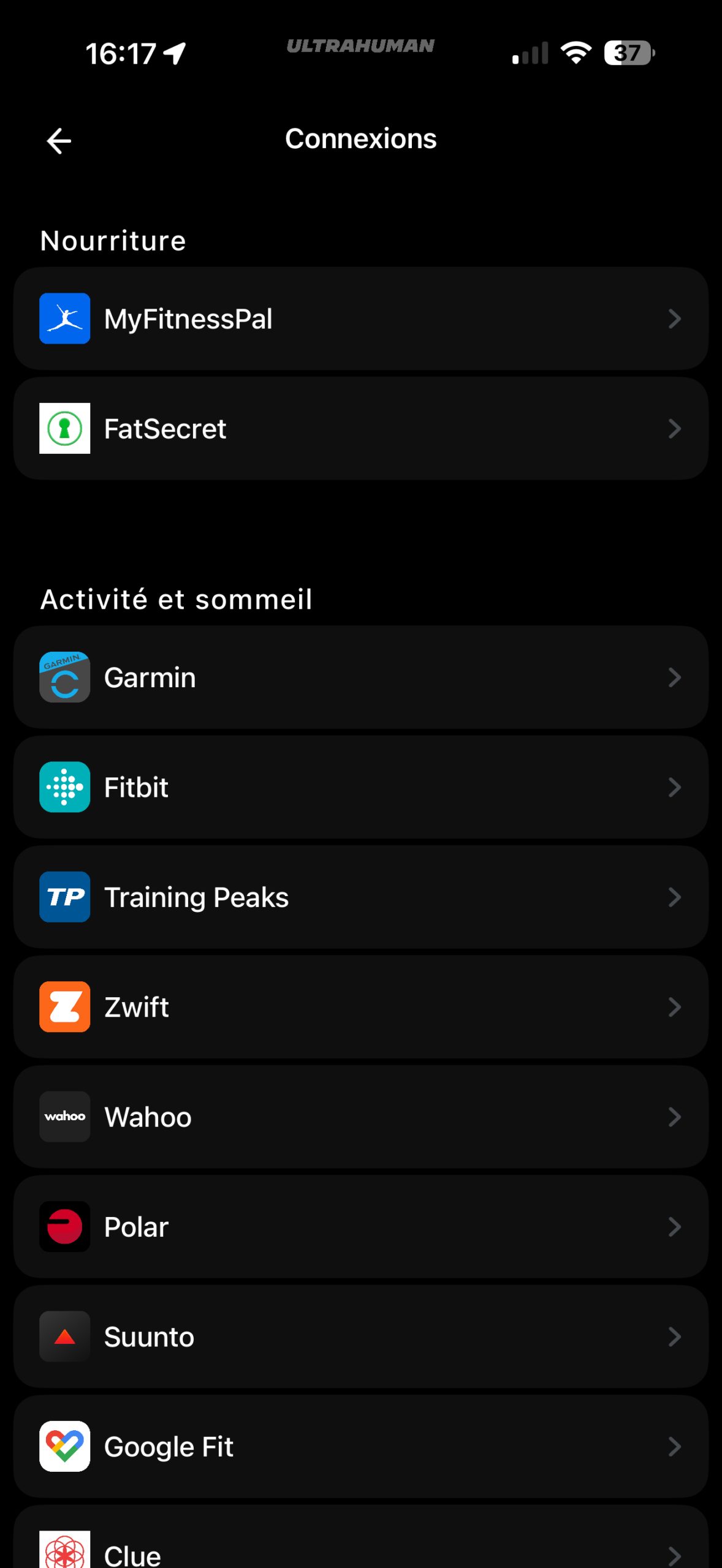Open the MyFitnessPal connection
722x1568 pixels.
tap(360, 318)
